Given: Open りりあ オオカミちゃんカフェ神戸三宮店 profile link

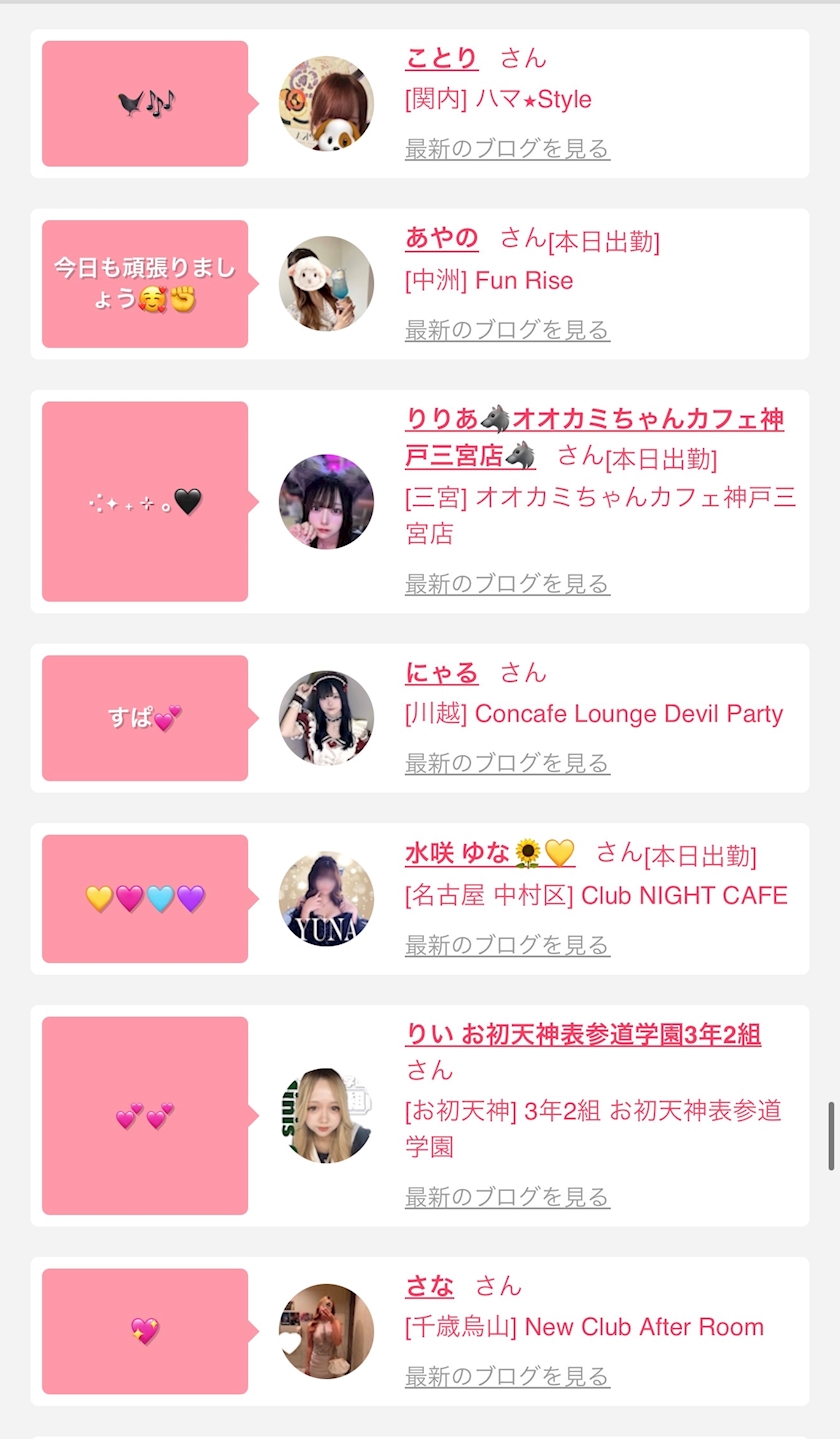Looking at the screenshot, I should click(594, 419).
